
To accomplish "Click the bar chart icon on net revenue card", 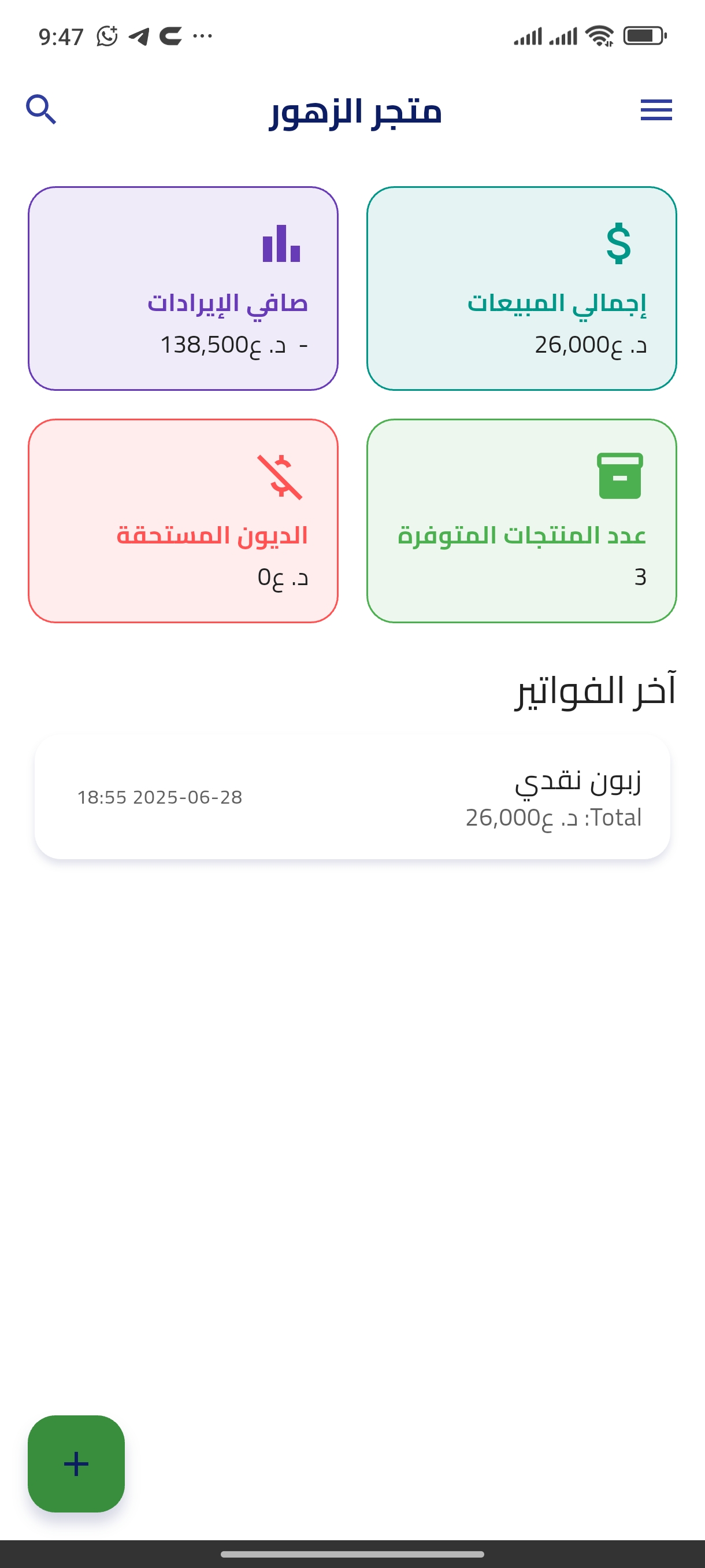I will tap(280, 246).
